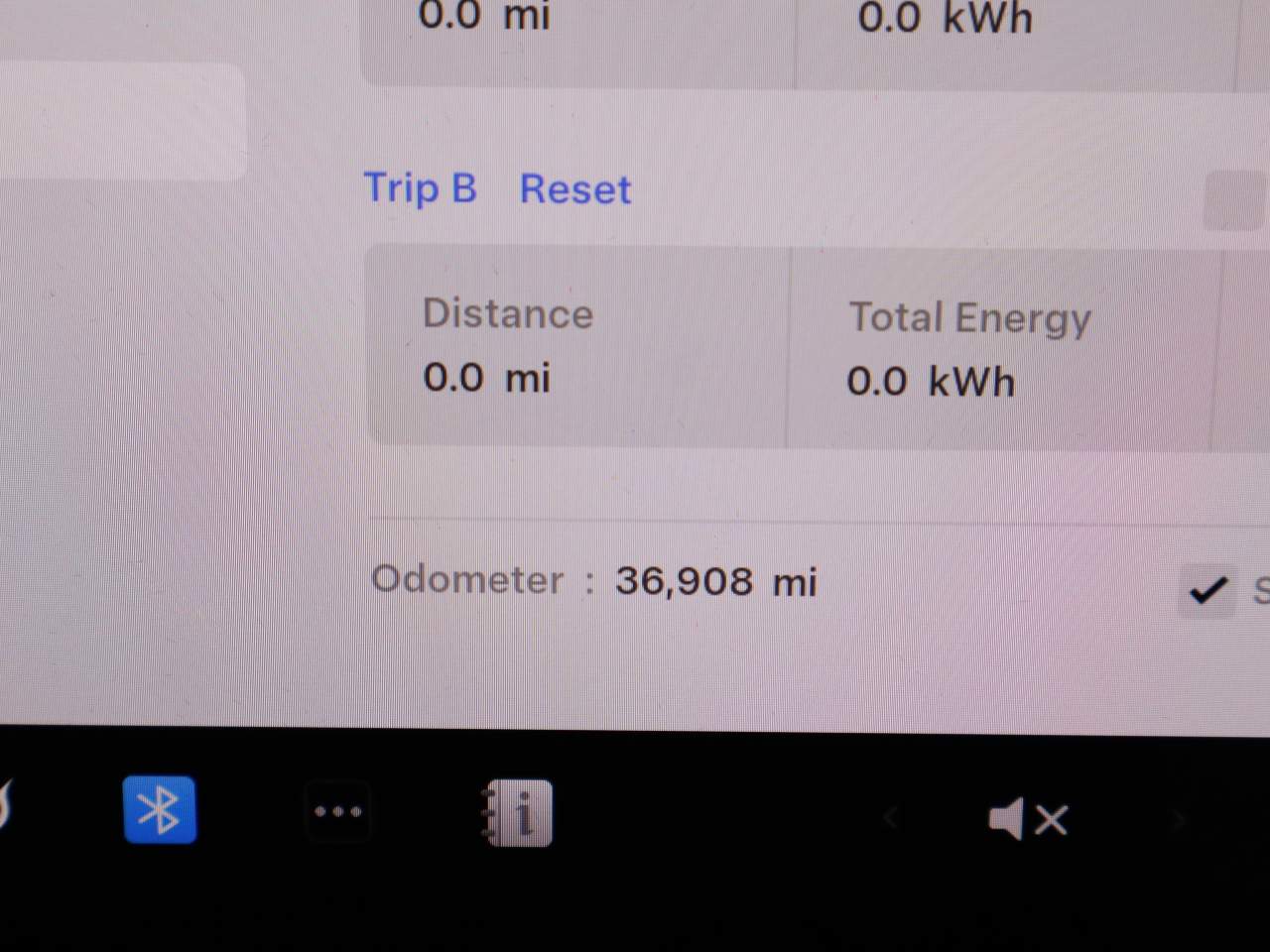Raise volume with the right arrow
The height and width of the screenshot is (952, 1270).
[1179, 819]
